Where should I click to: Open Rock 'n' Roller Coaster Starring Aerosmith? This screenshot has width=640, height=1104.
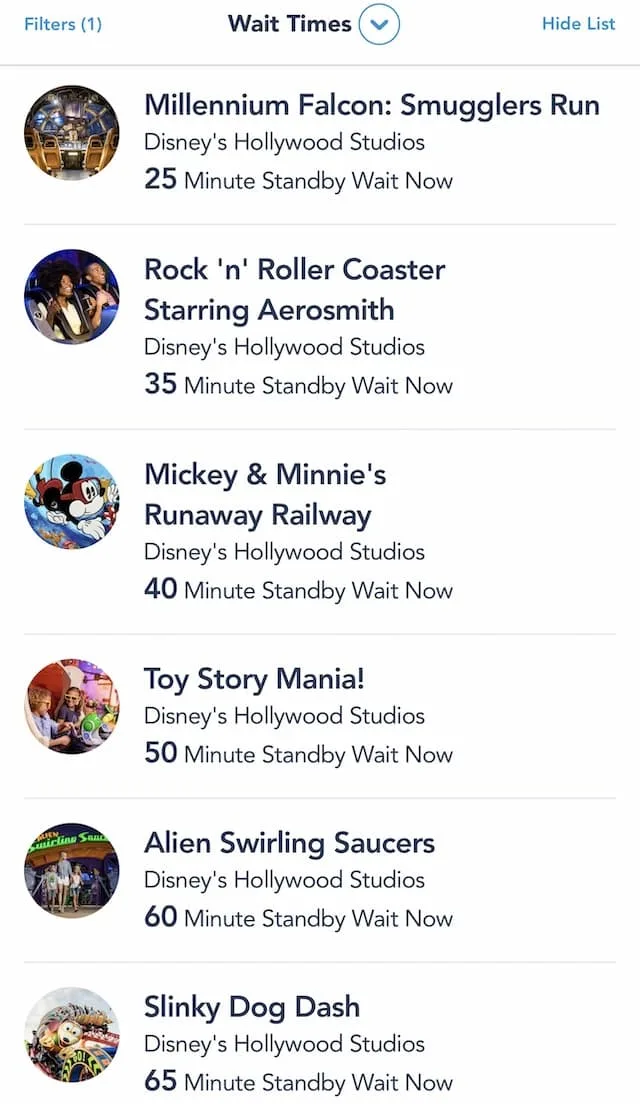(320, 327)
